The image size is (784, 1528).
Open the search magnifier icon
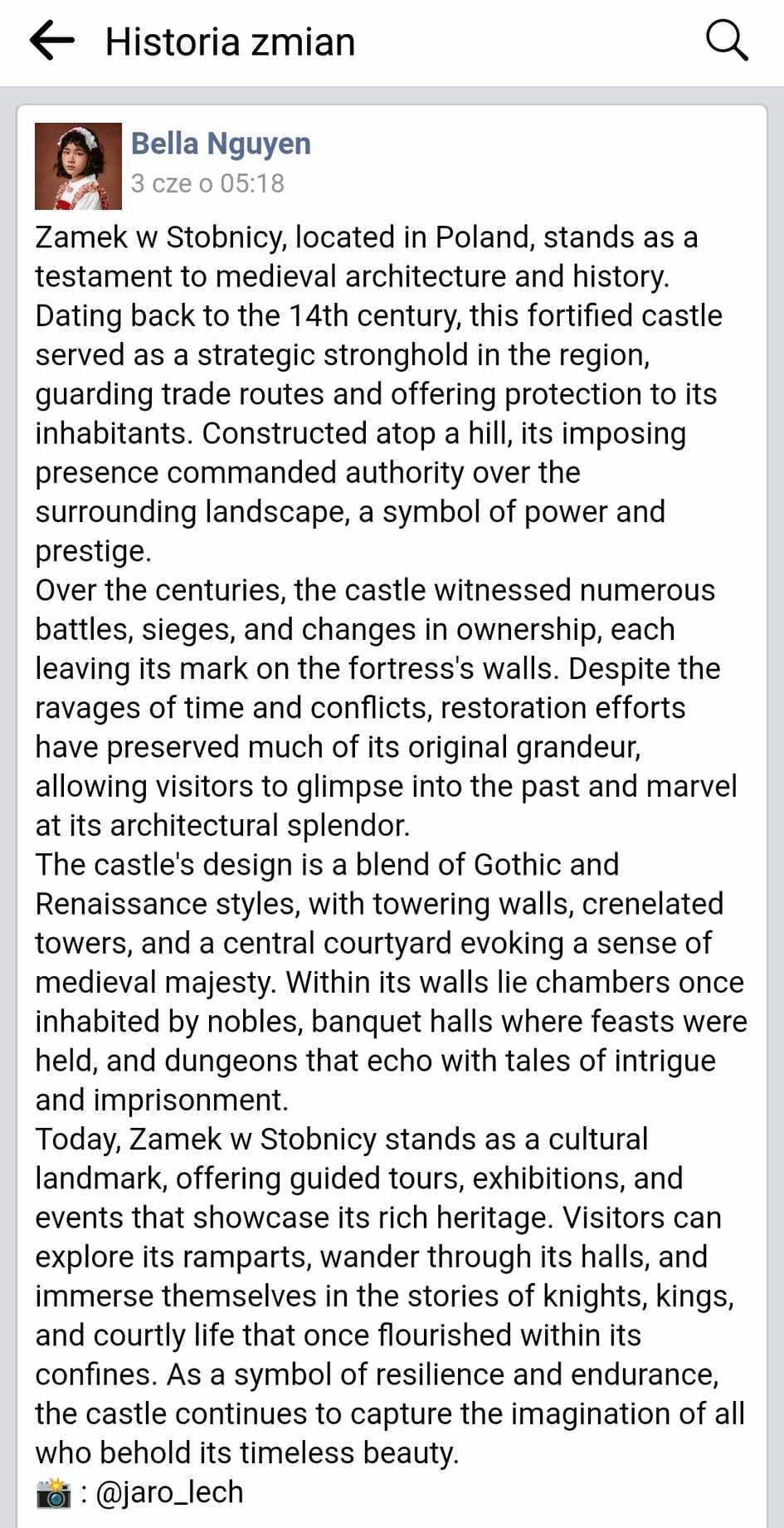point(727,41)
